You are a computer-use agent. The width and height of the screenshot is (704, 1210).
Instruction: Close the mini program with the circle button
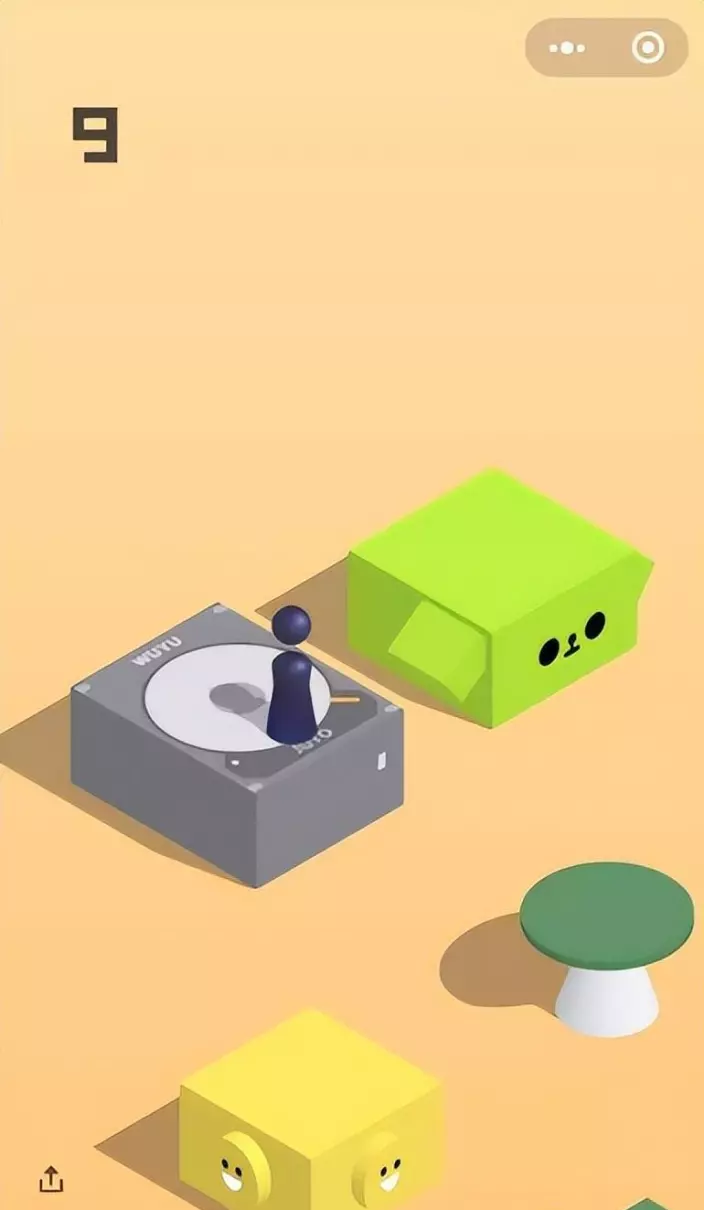[647, 47]
